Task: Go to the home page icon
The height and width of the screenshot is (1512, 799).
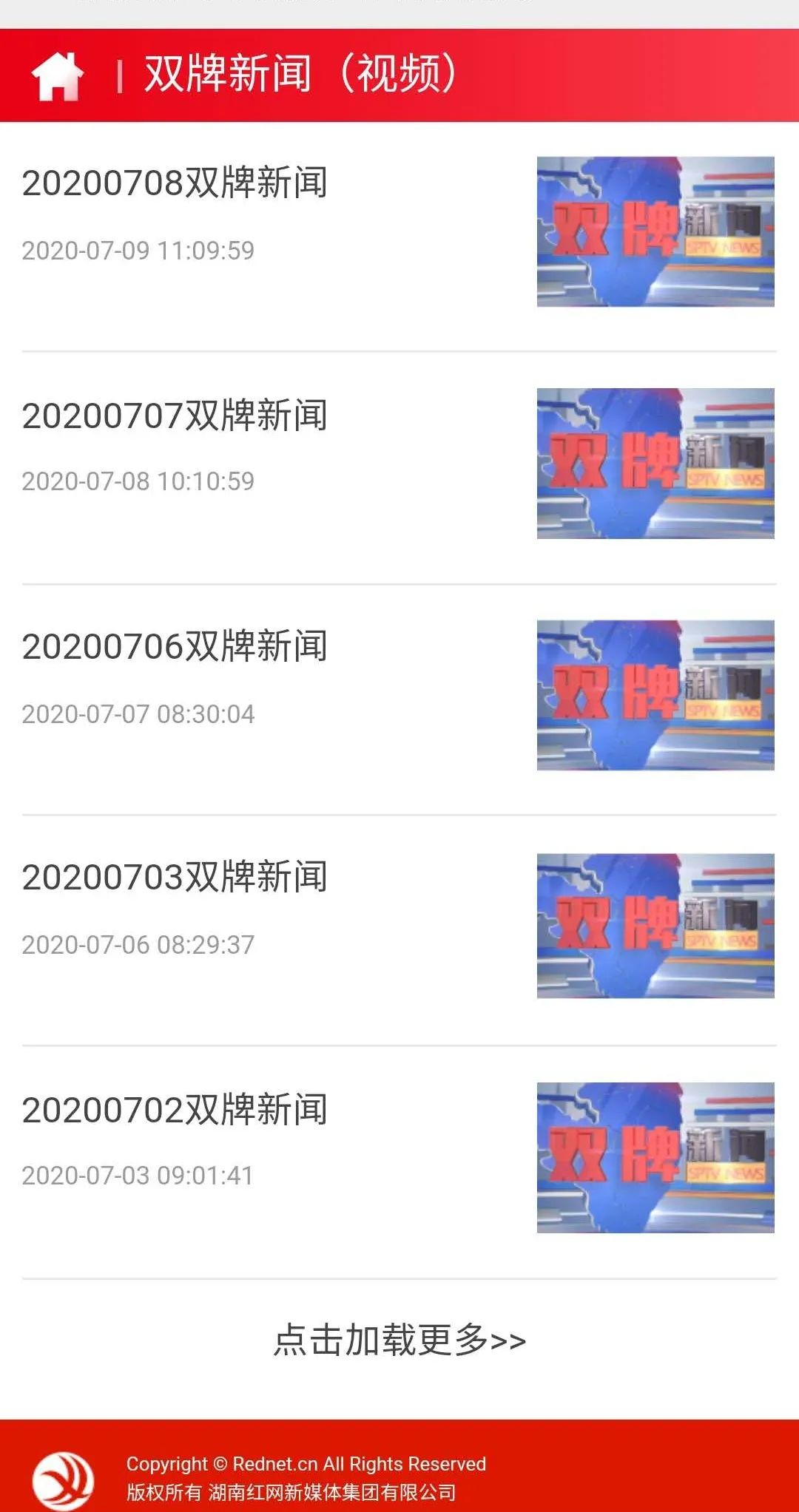Action: coord(57,75)
